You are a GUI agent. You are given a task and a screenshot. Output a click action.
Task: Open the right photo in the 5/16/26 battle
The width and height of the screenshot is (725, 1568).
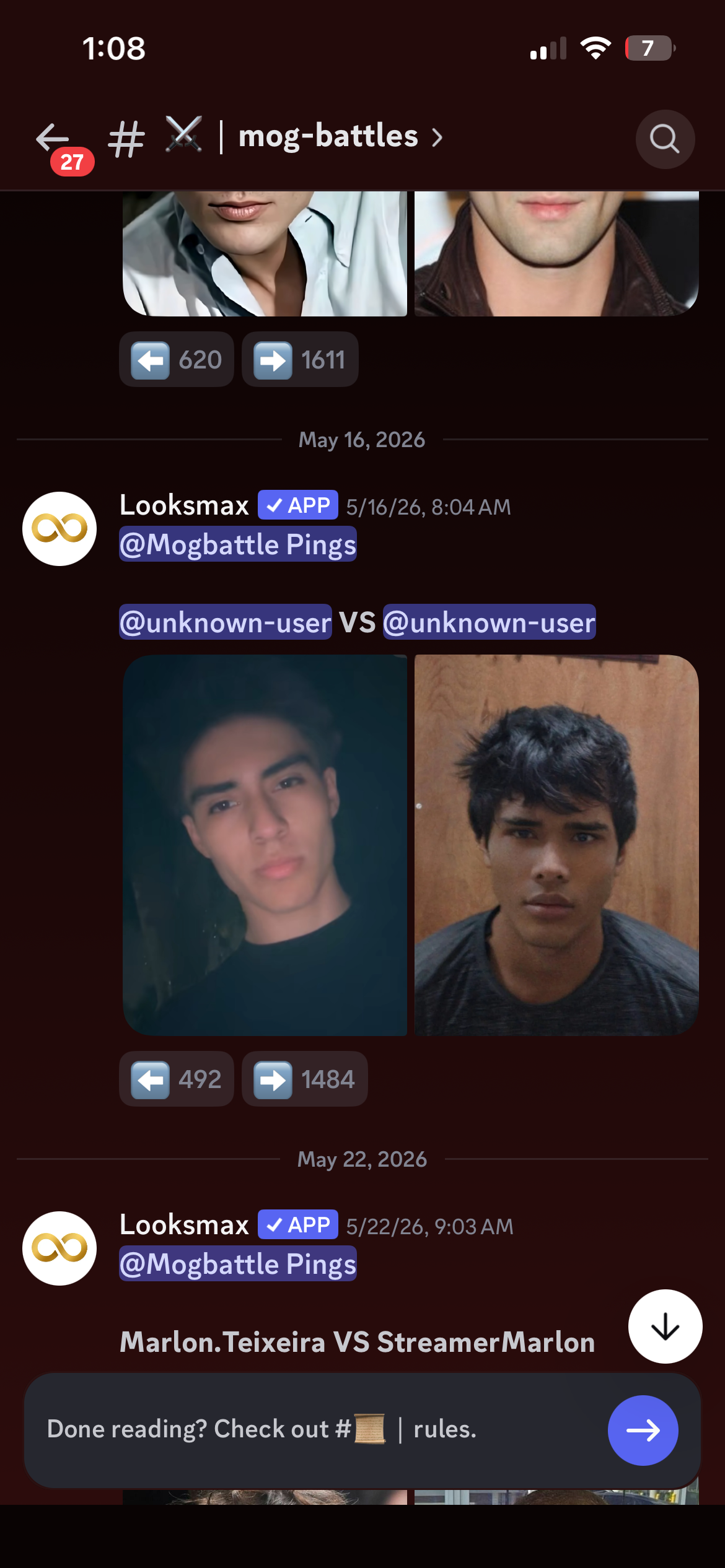coord(556,845)
